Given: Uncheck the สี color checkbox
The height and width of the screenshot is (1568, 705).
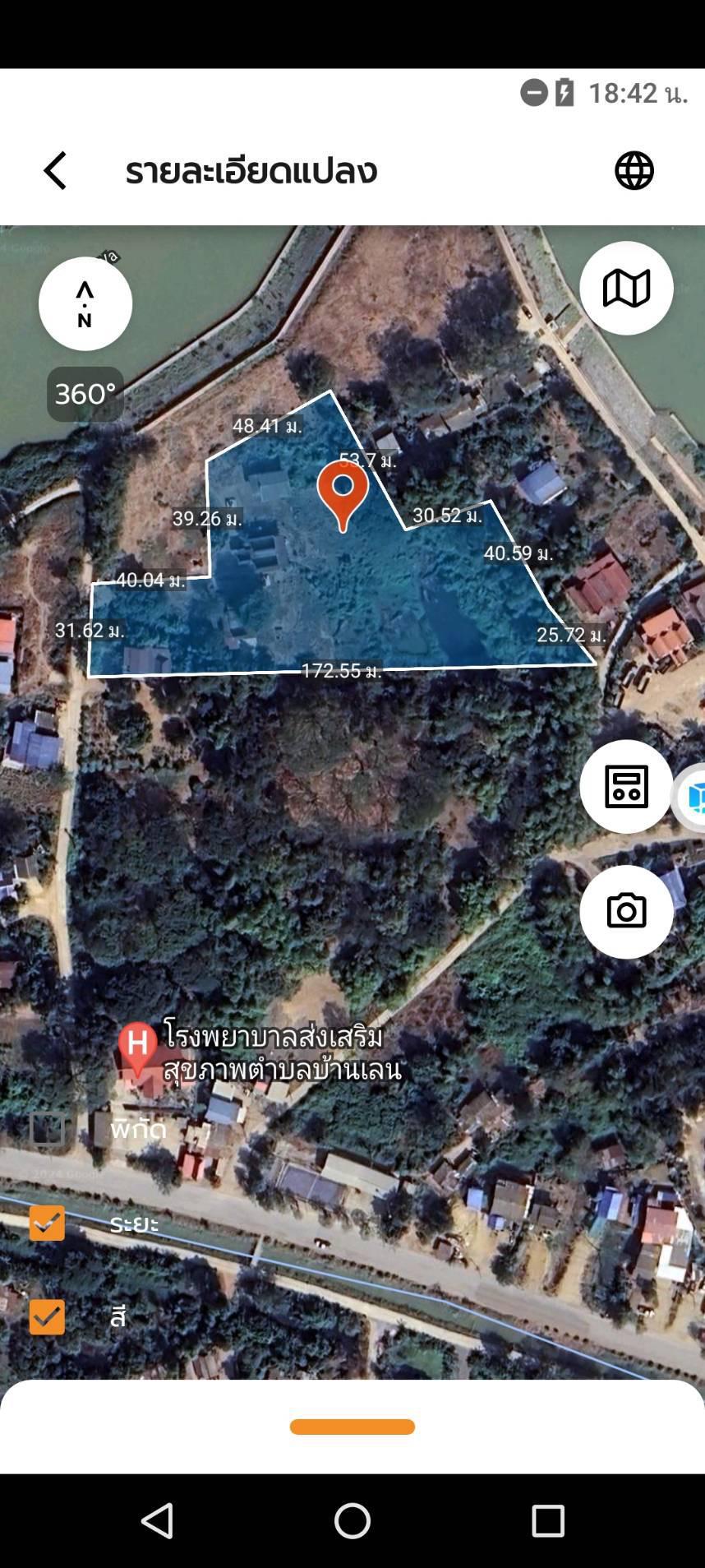Looking at the screenshot, I should tap(47, 1316).
